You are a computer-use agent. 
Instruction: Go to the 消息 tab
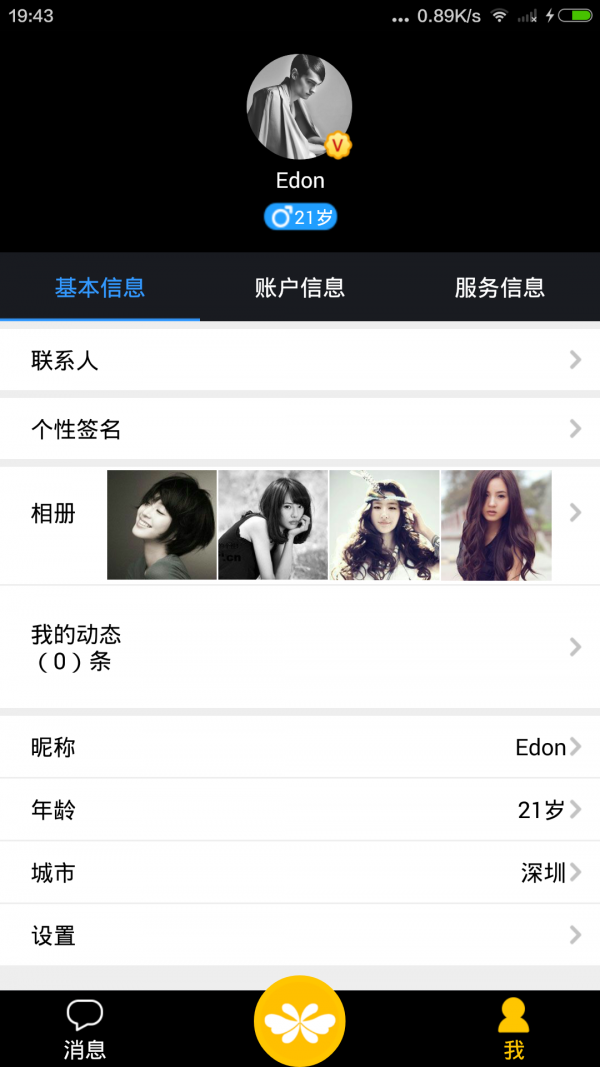click(85, 1029)
